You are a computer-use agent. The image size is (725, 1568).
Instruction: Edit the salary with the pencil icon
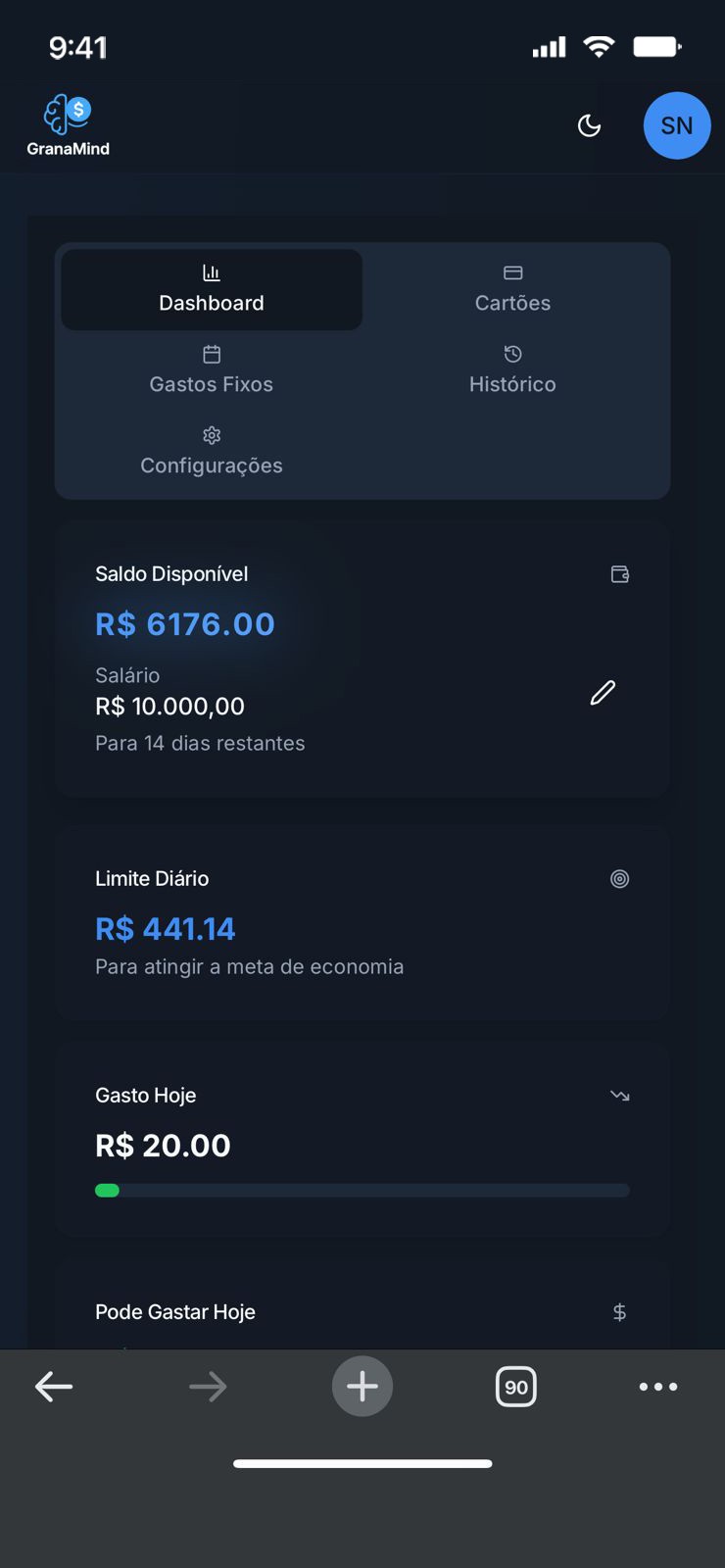(x=603, y=693)
